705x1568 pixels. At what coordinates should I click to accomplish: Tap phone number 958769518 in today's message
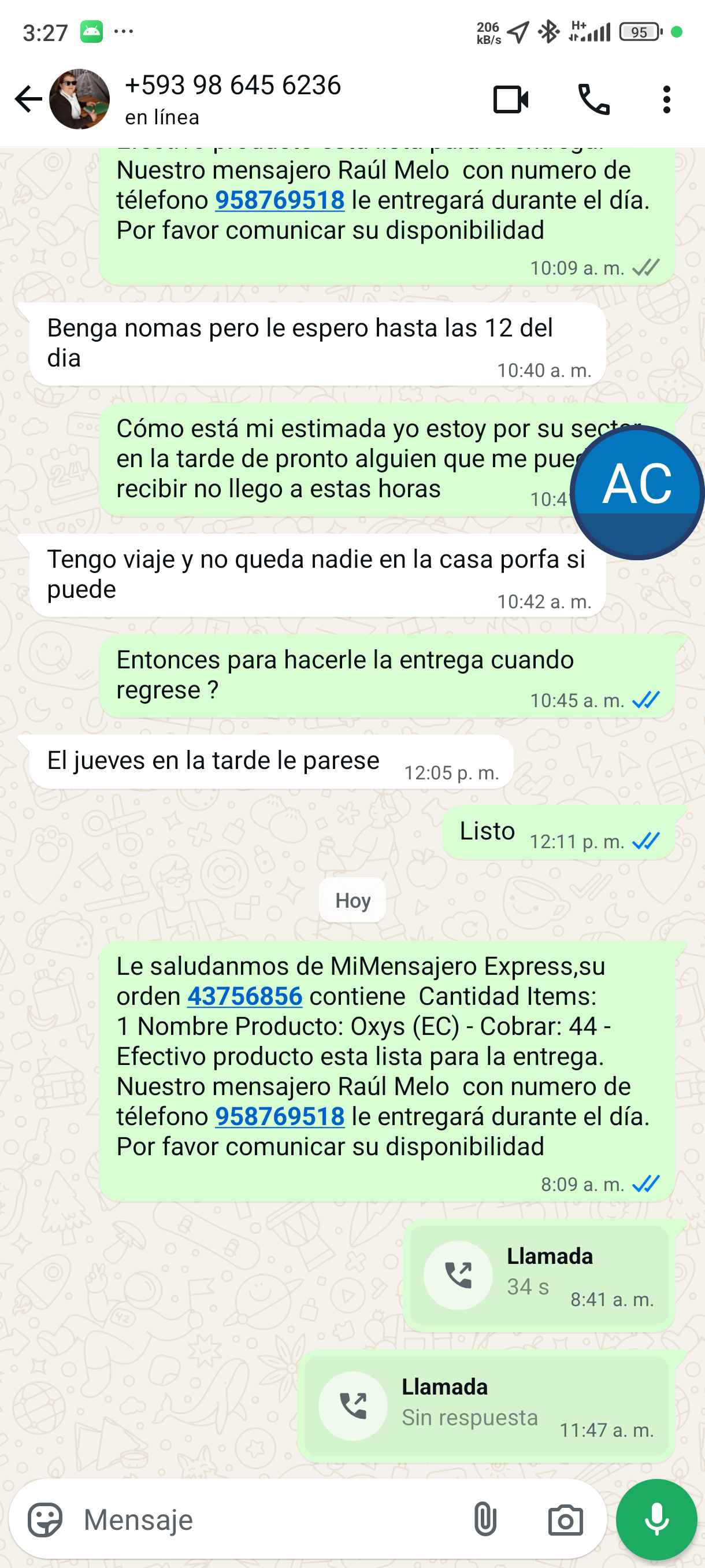[x=280, y=1116]
